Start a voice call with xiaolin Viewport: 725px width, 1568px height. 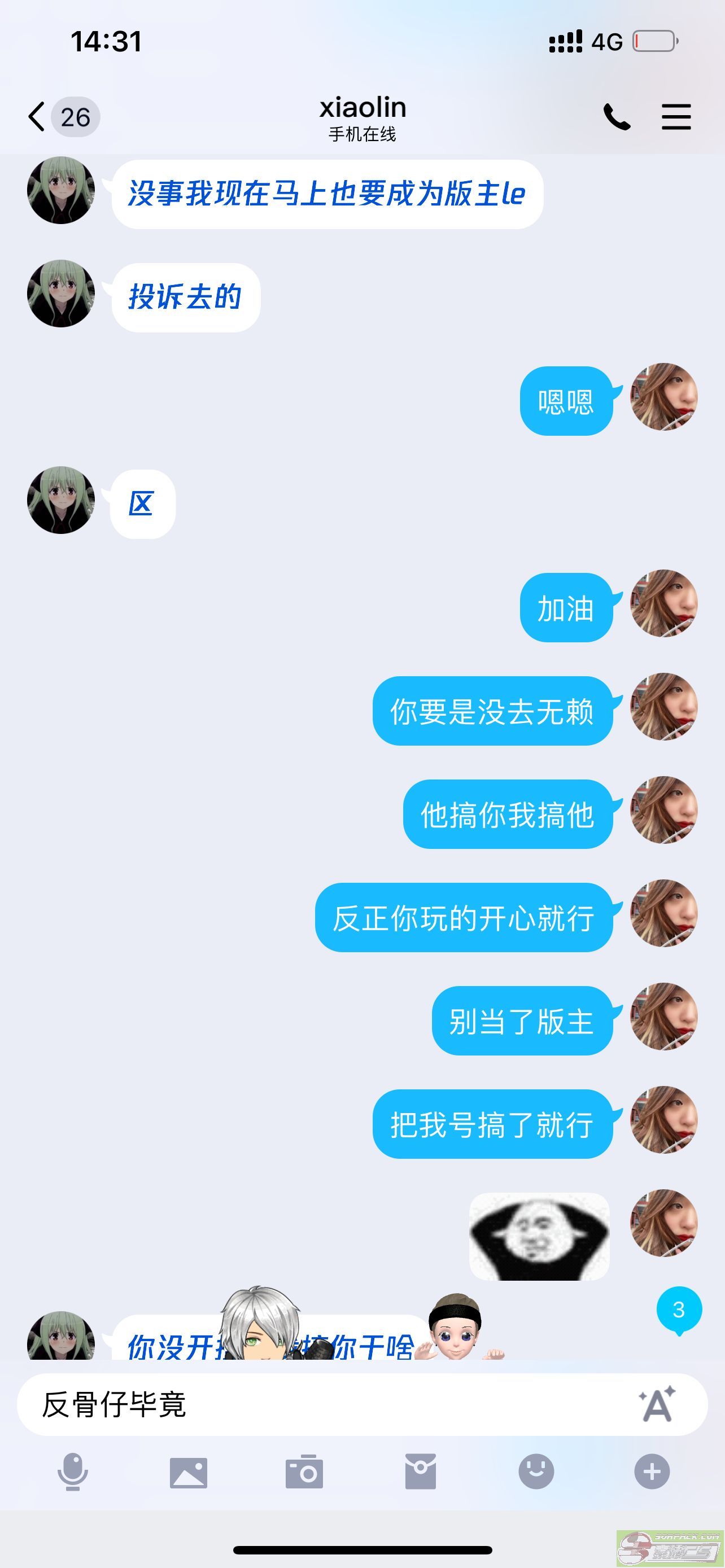(617, 116)
